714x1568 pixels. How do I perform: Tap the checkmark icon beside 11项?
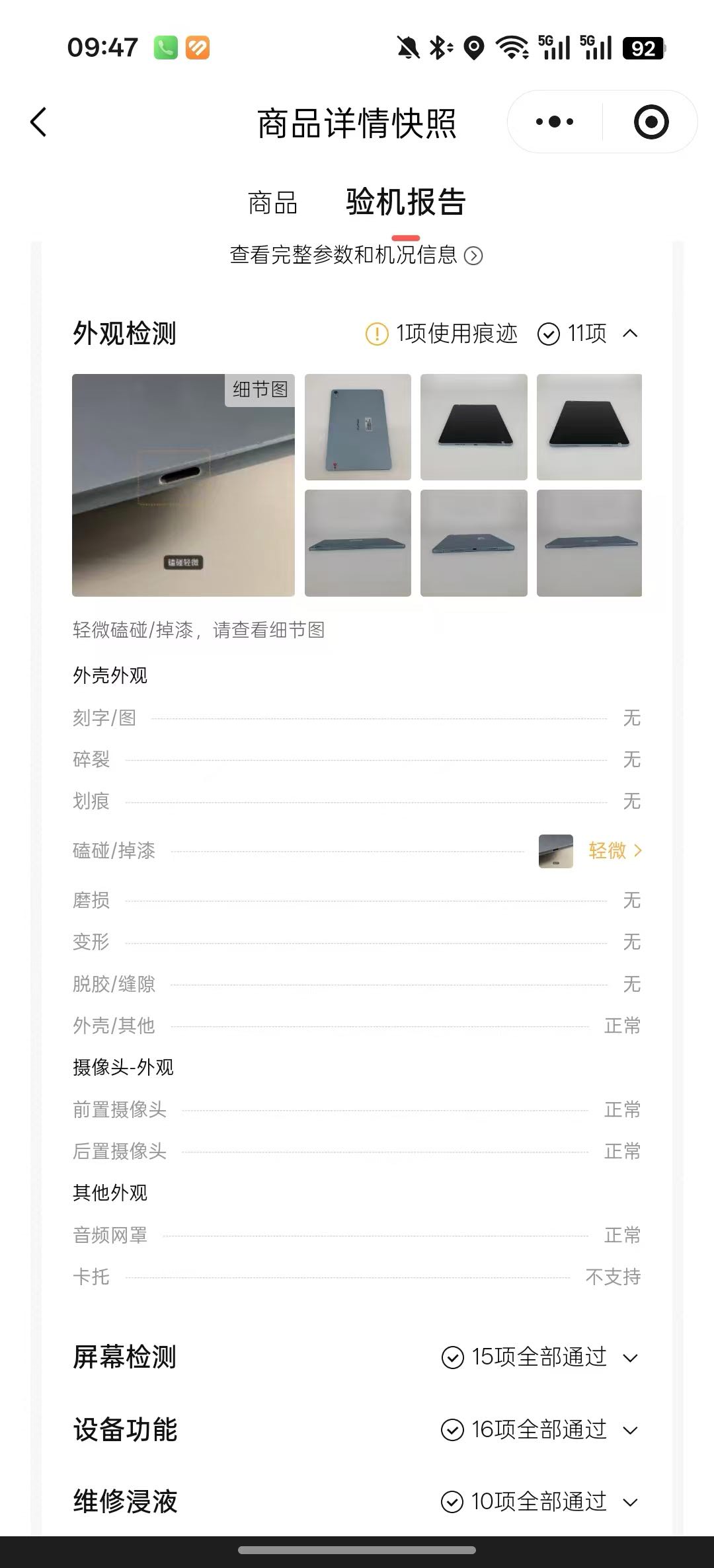click(548, 334)
